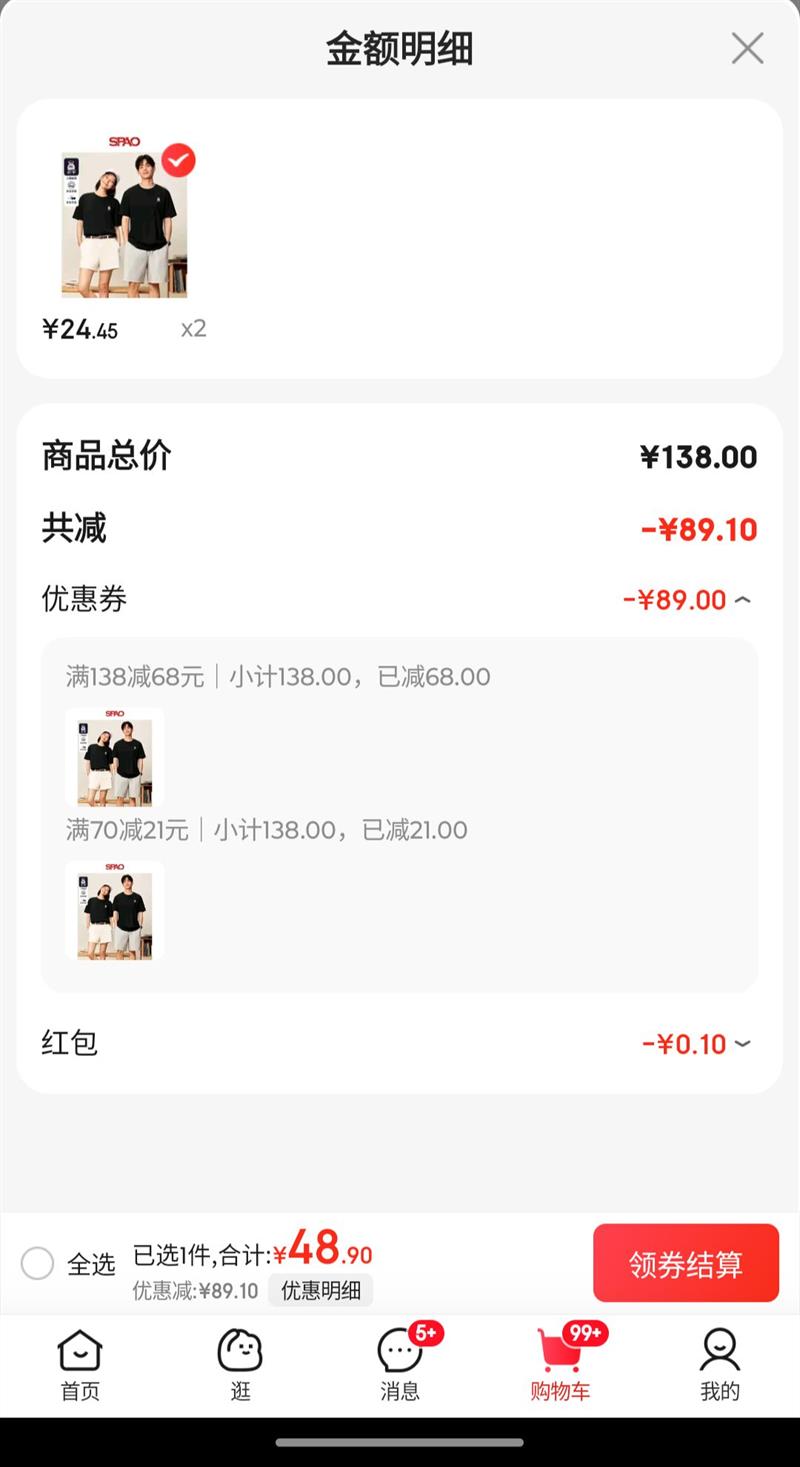Go to the 首页 home tab
The width and height of the screenshot is (800, 1467).
[80, 1365]
